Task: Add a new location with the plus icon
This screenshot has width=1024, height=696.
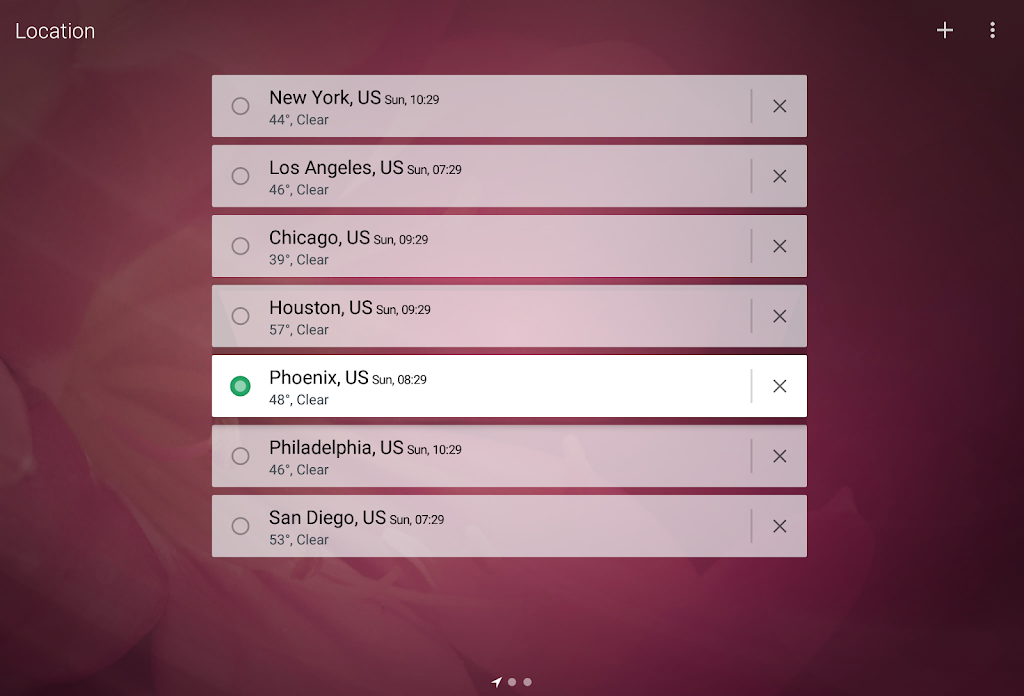Action: pos(944,30)
